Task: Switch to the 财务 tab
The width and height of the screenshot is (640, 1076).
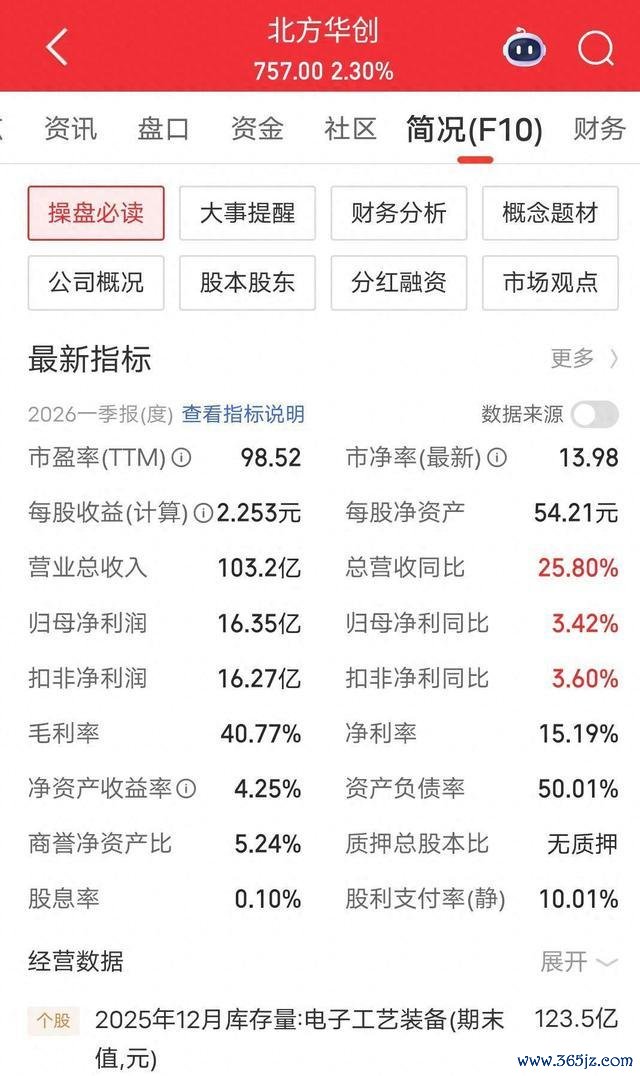Action: click(x=600, y=128)
